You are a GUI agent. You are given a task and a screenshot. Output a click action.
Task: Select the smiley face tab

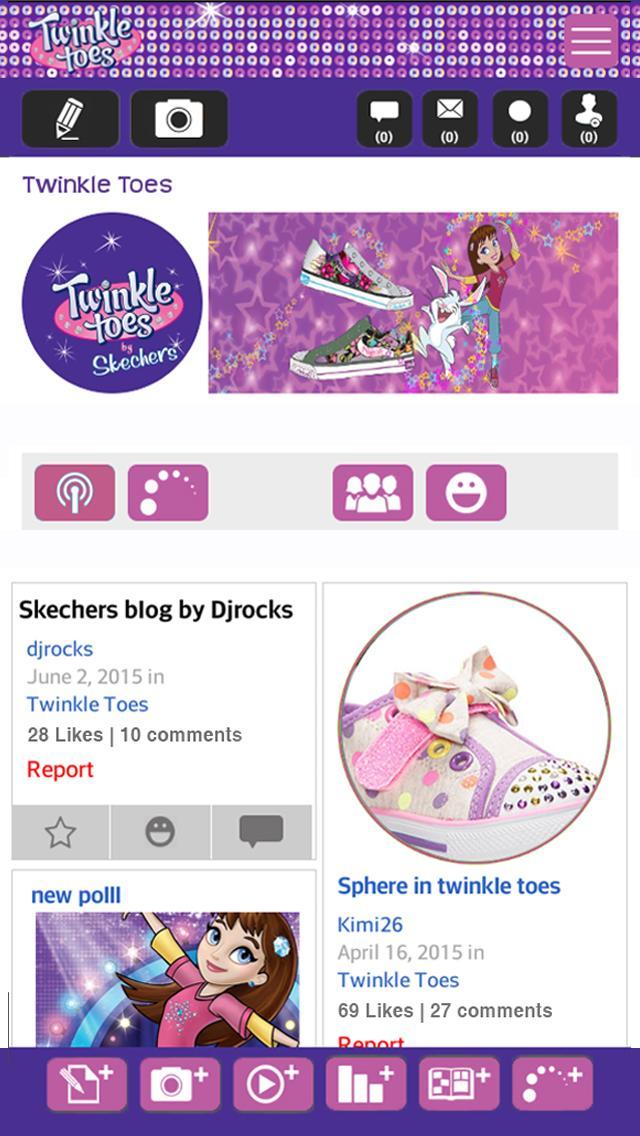pyautogui.click(x=466, y=492)
